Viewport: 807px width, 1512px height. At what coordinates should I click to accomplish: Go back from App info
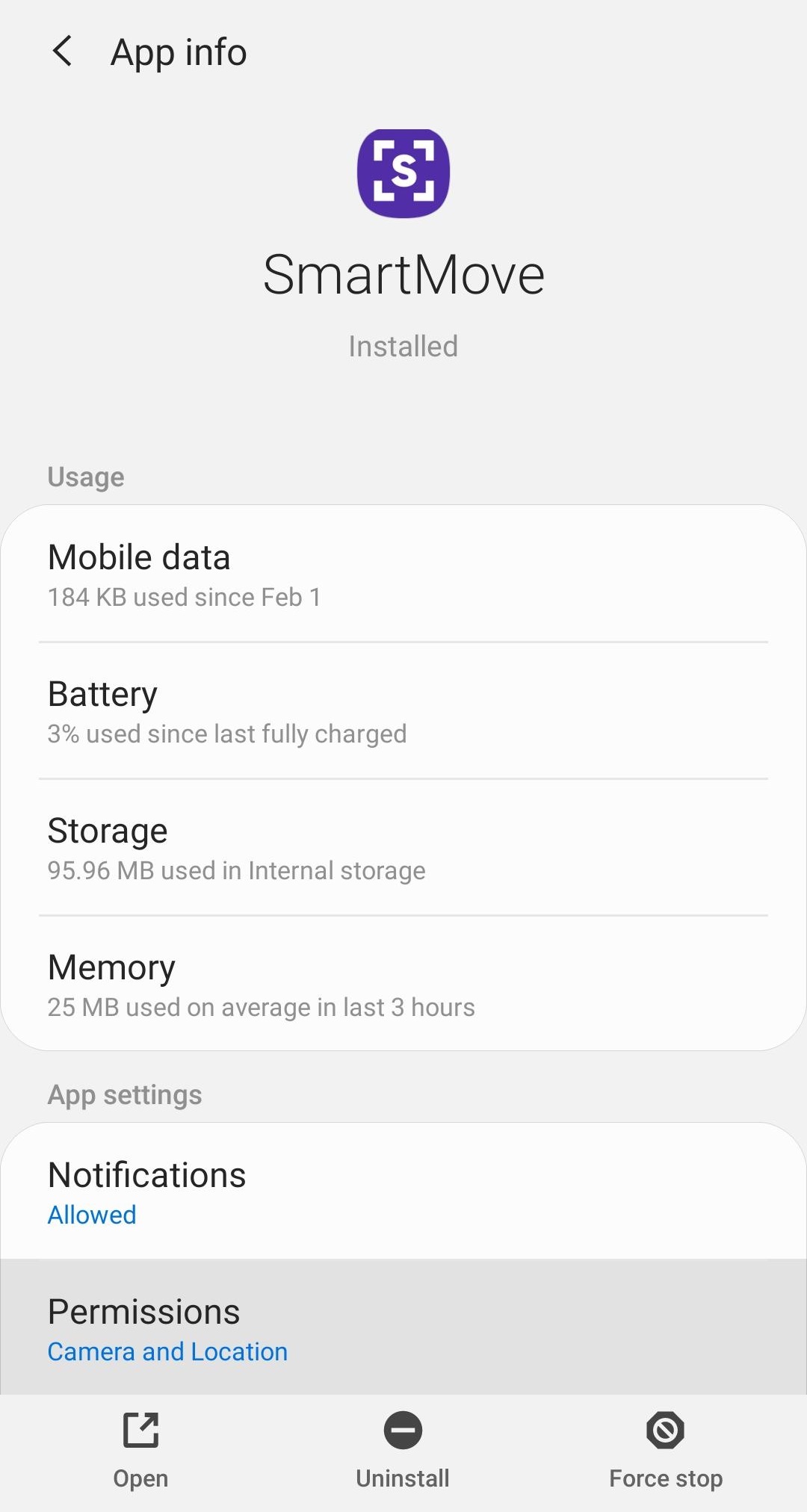[x=63, y=52]
